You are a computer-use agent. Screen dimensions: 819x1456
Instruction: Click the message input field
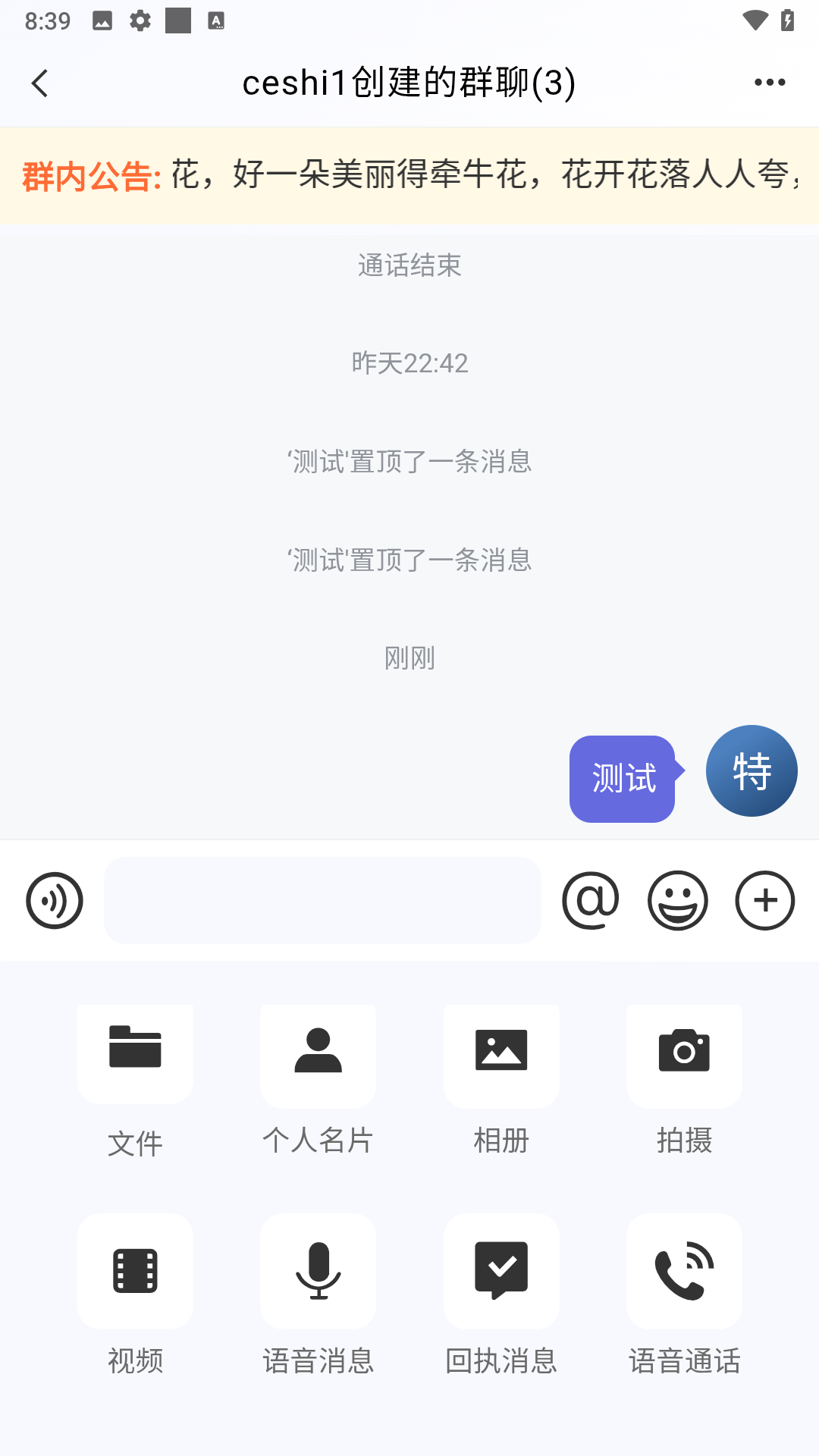tap(322, 900)
